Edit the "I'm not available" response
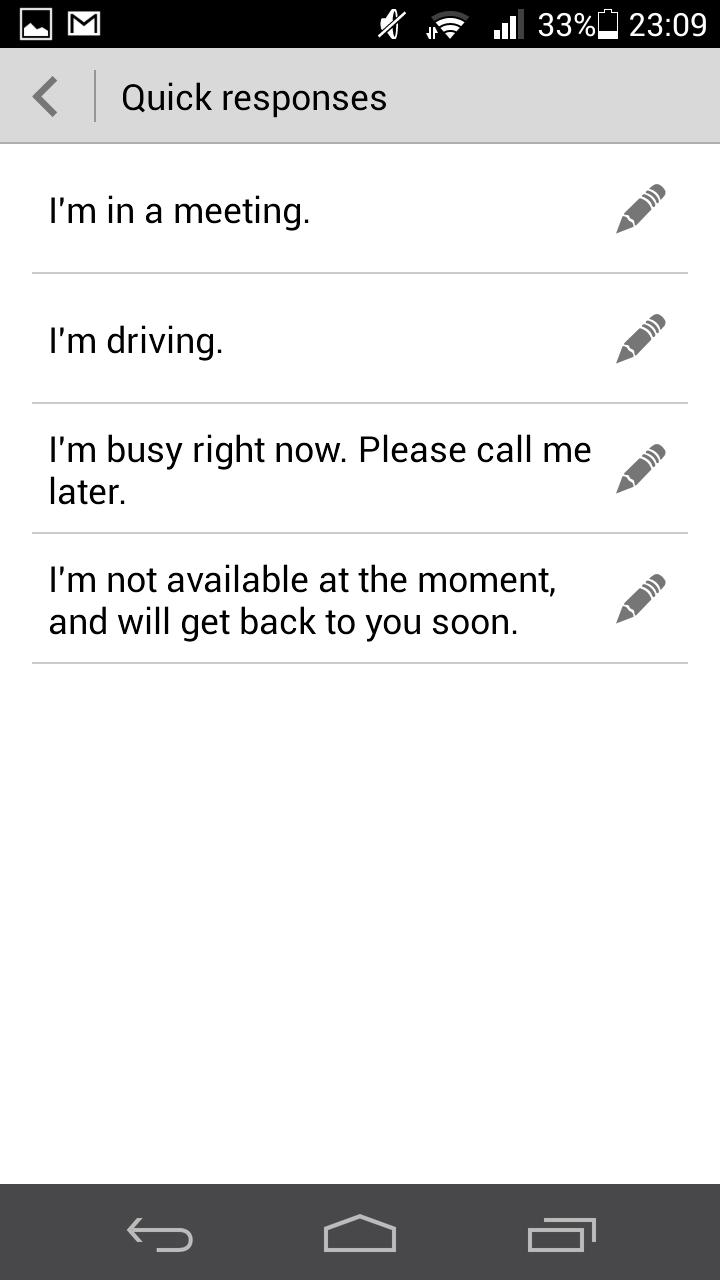 point(640,598)
